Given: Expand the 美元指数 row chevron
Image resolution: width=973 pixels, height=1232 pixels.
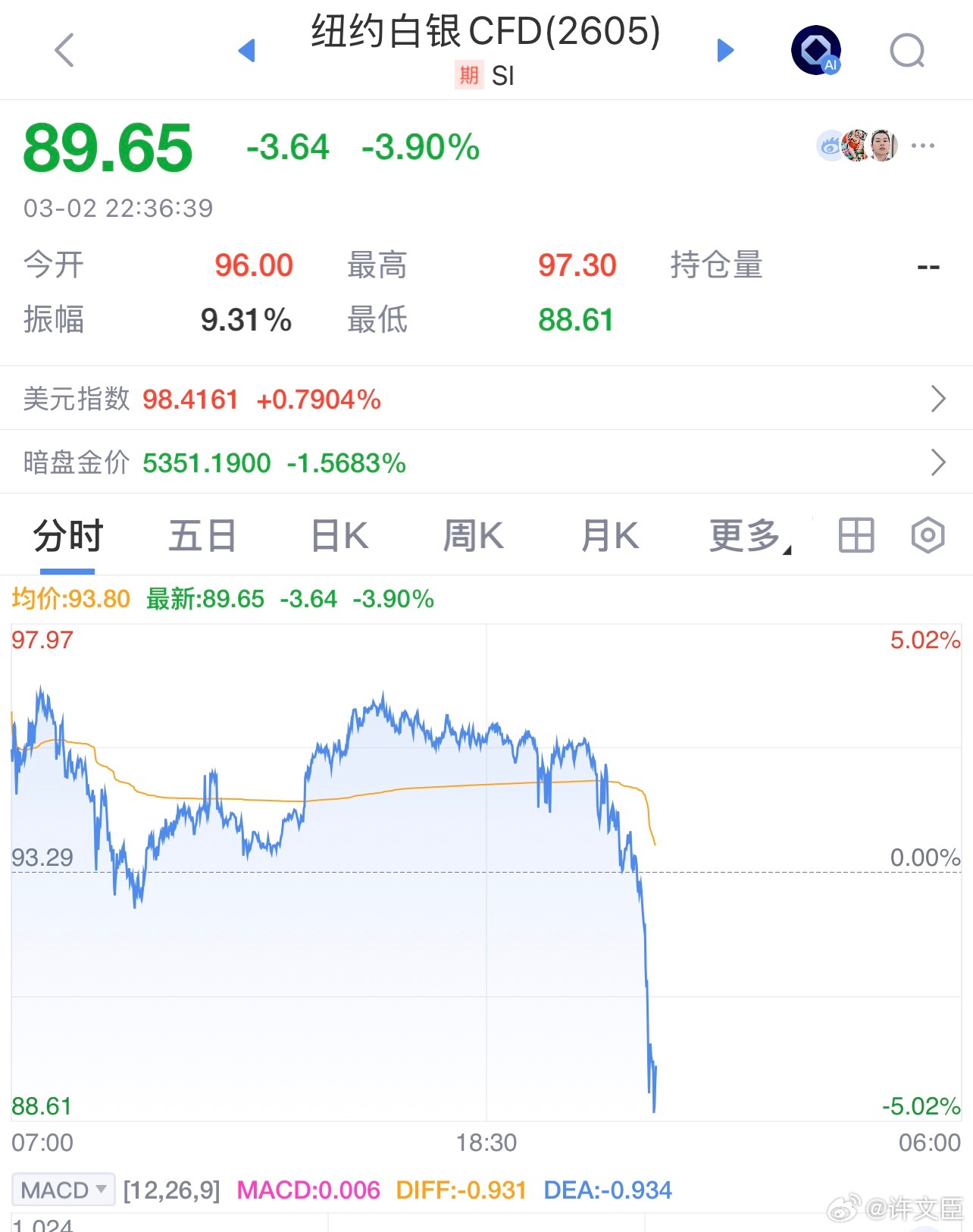Looking at the screenshot, I should pos(940,399).
